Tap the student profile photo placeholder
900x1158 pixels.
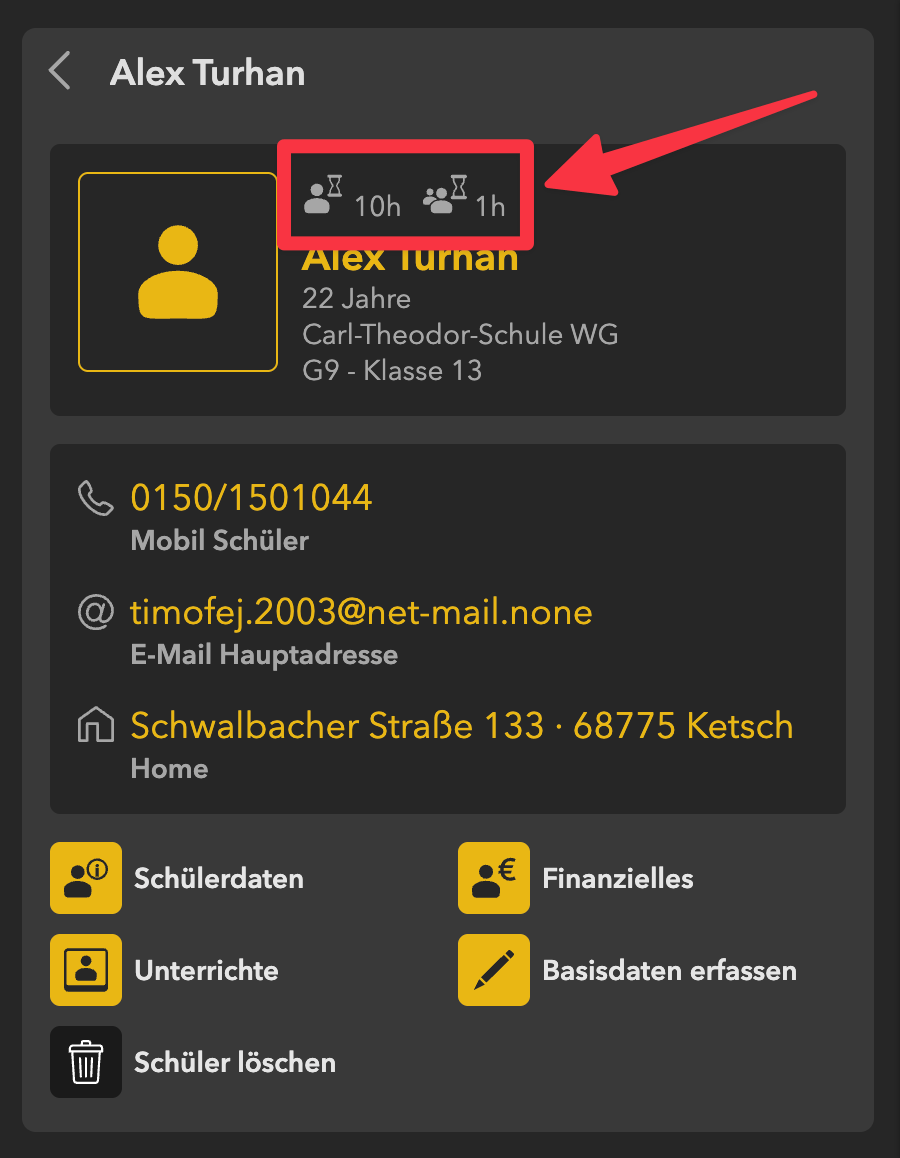pos(178,272)
